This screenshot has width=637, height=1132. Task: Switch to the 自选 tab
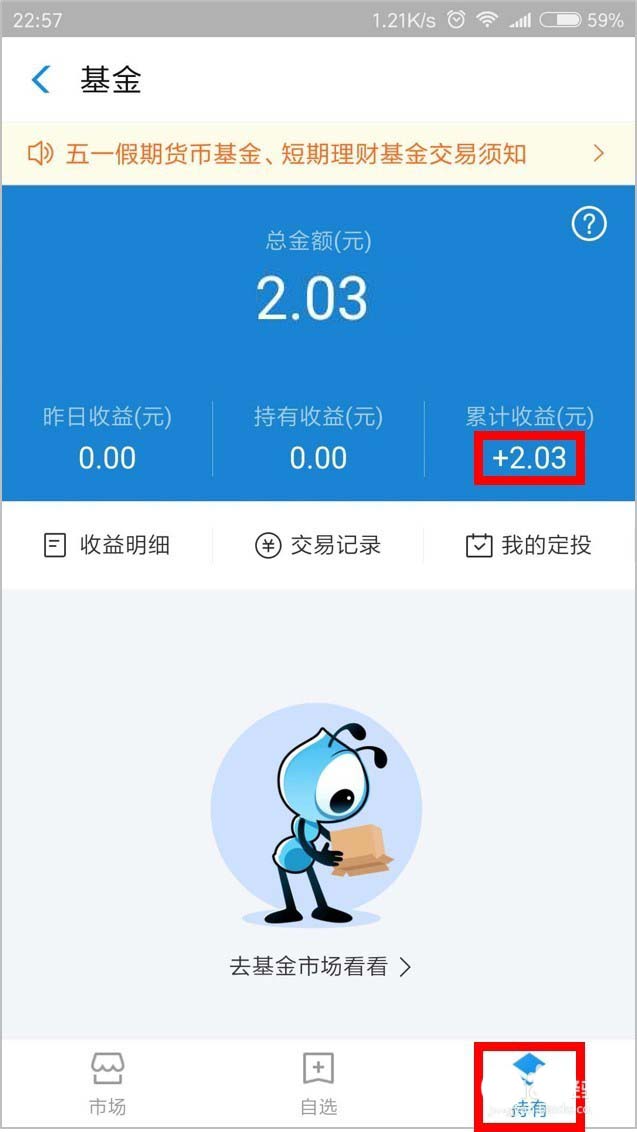pos(318,1084)
